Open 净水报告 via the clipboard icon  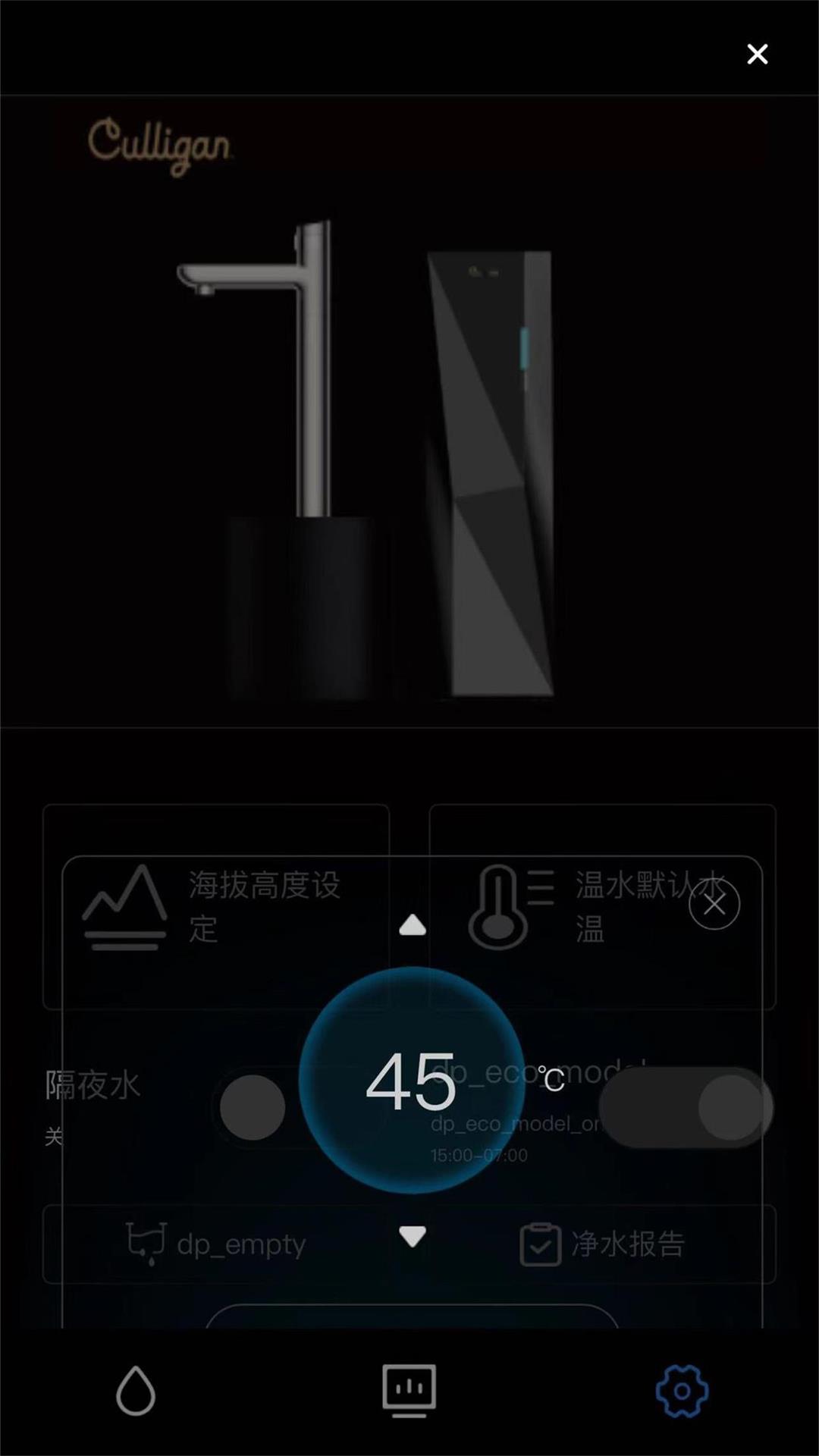tap(540, 1244)
